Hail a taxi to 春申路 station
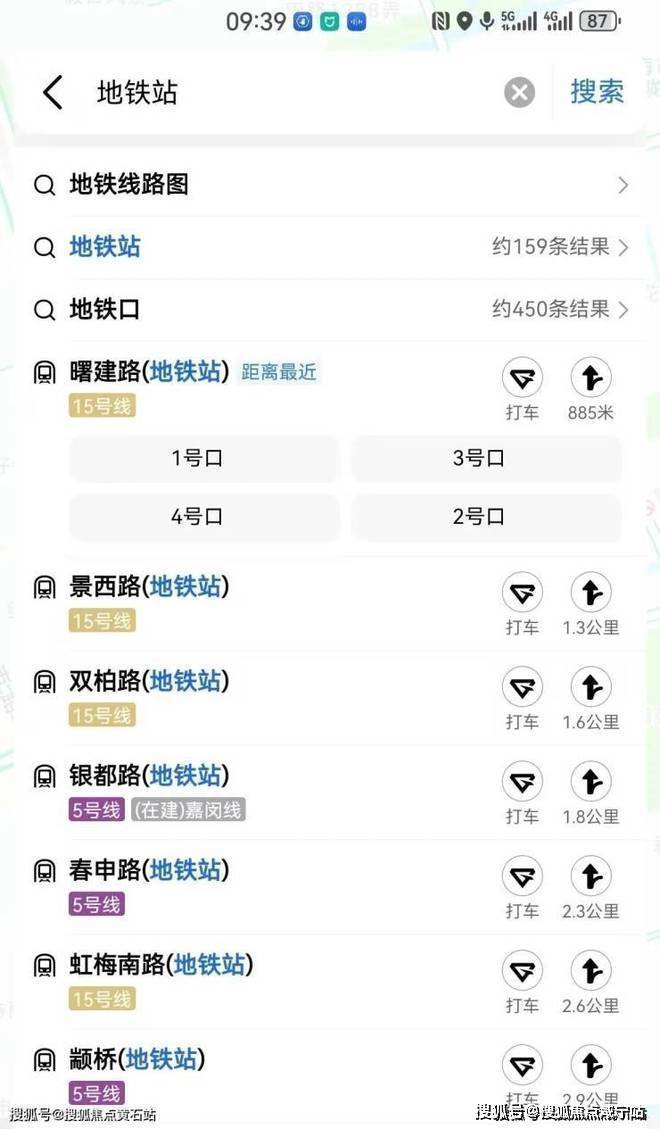This screenshot has width=660, height=1129. tap(522, 878)
